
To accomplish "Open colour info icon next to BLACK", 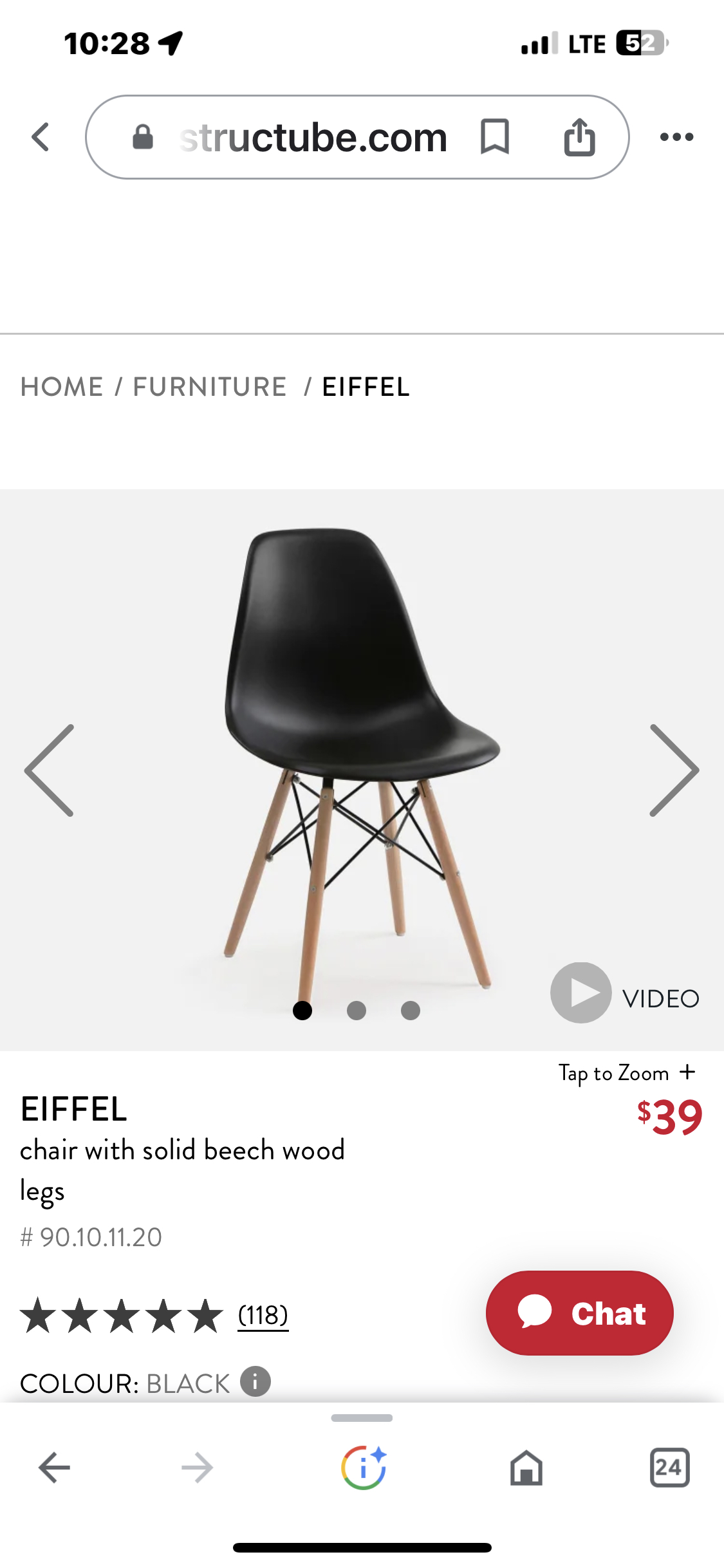I will pyautogui.click(x=255, y=1381).
